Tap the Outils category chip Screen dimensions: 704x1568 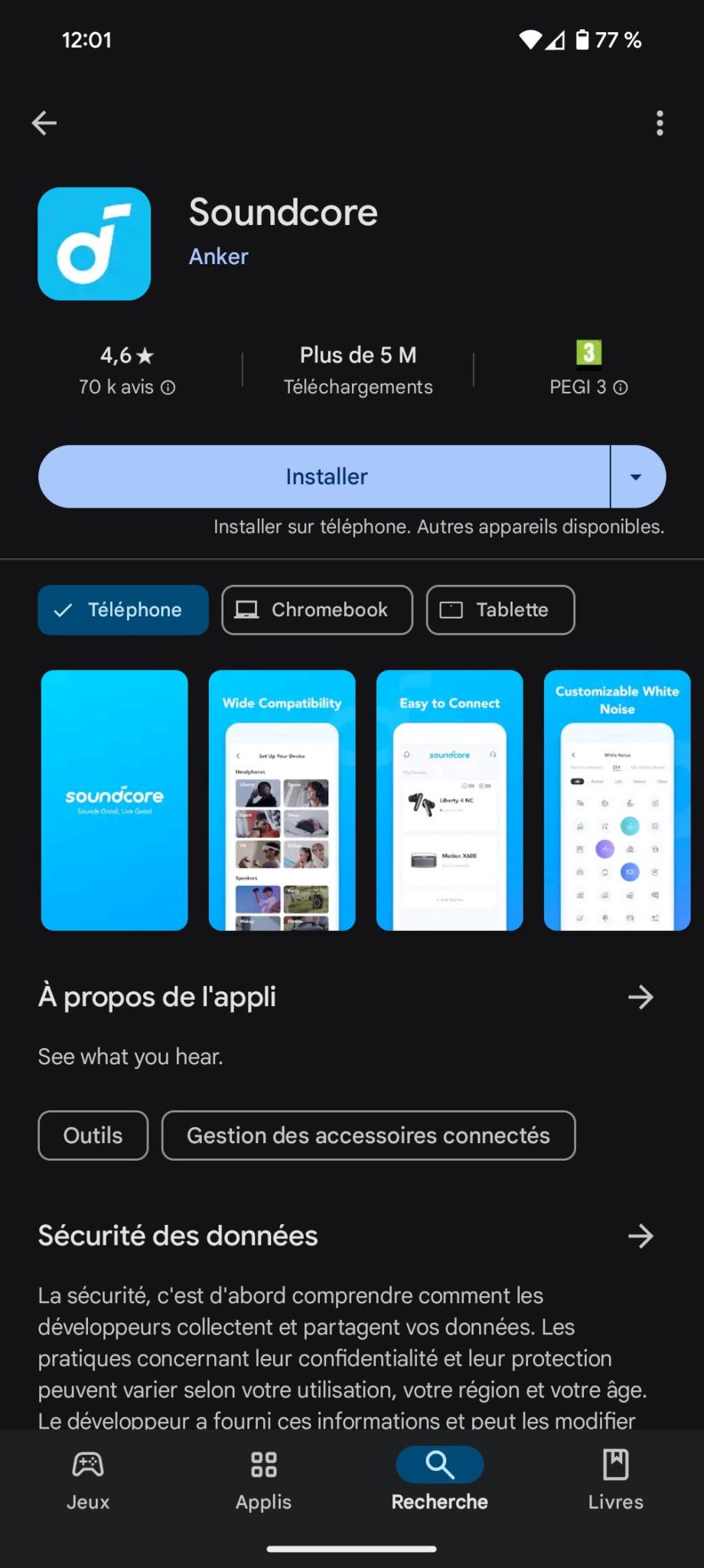tap(93, 1135)
